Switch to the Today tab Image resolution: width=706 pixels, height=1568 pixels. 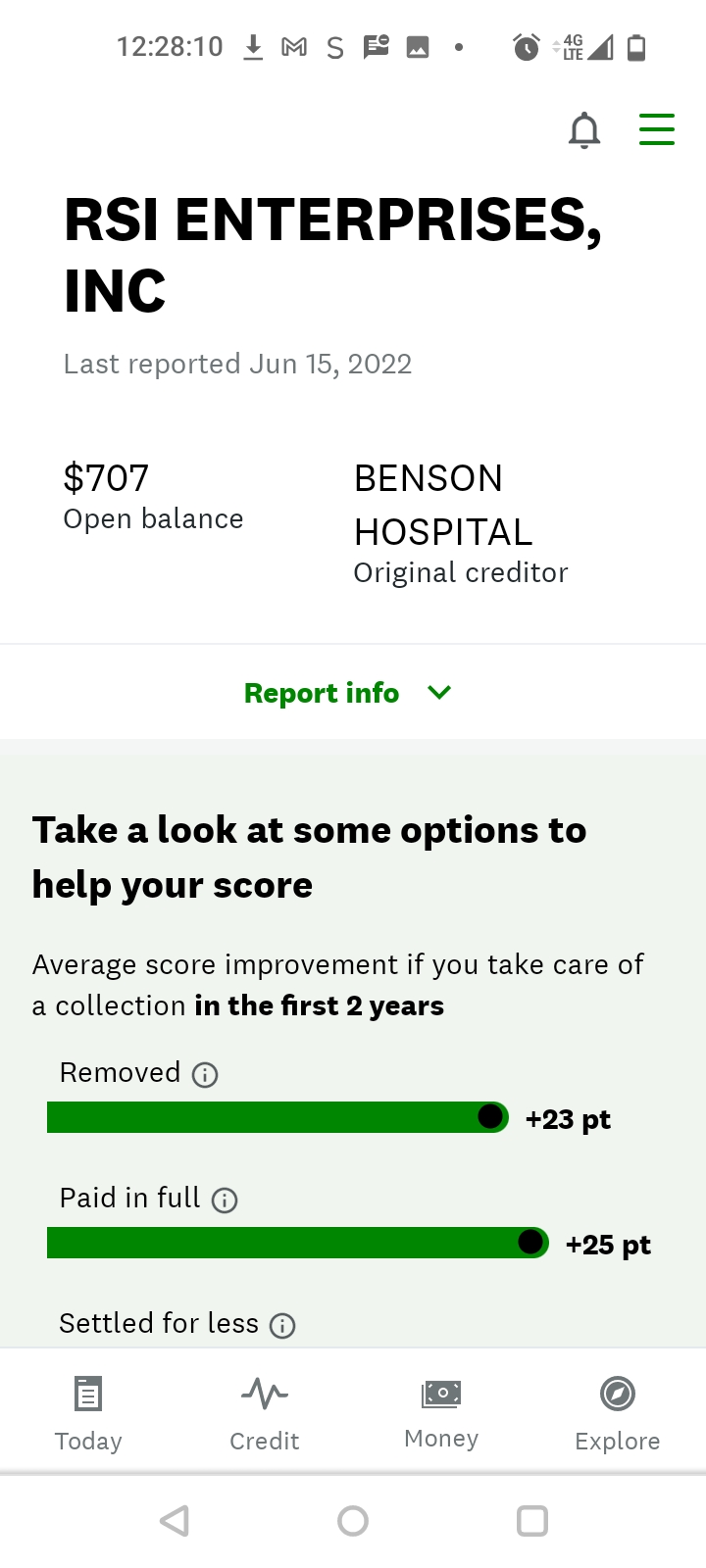pyautogui.click(x=88, y=1413)
